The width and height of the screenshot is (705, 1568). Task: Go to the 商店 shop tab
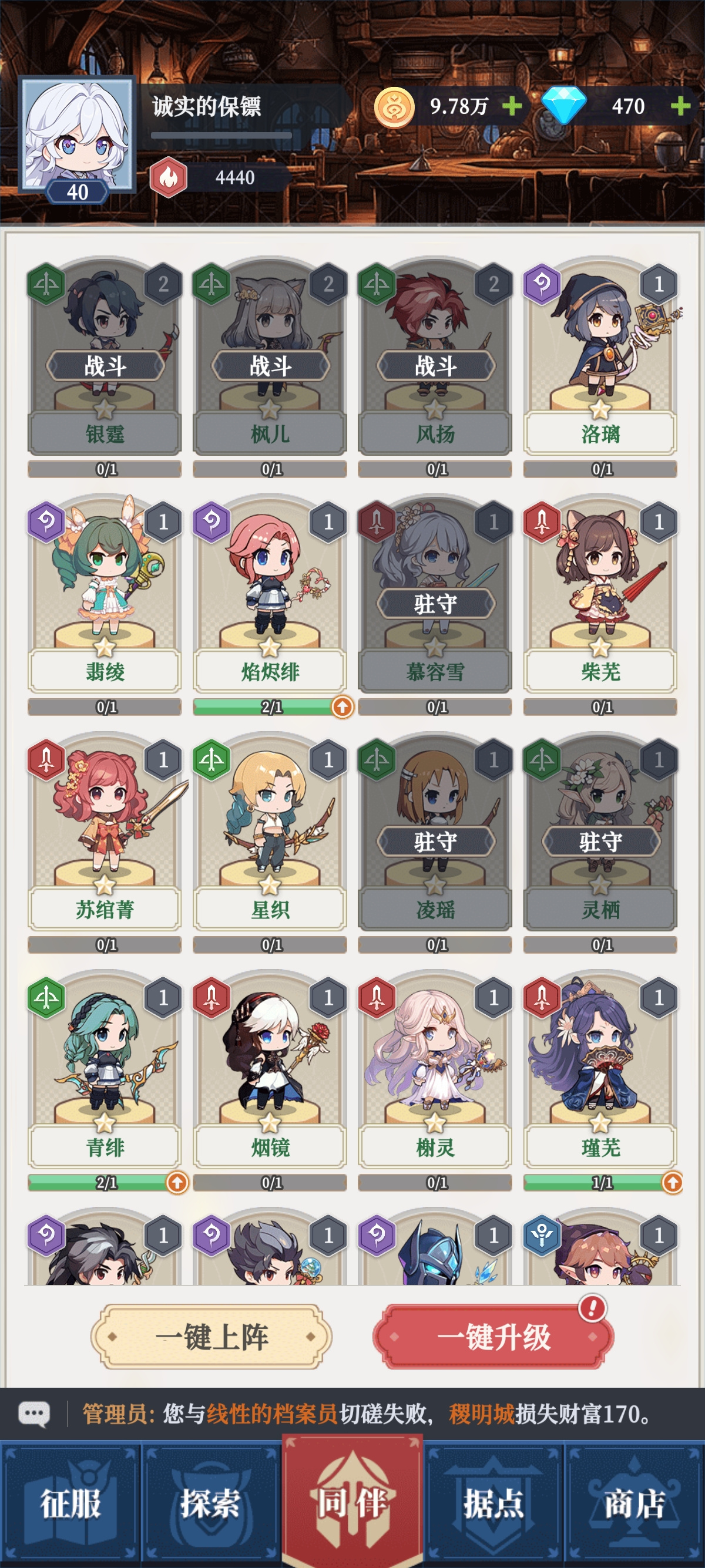point(634,1503)
